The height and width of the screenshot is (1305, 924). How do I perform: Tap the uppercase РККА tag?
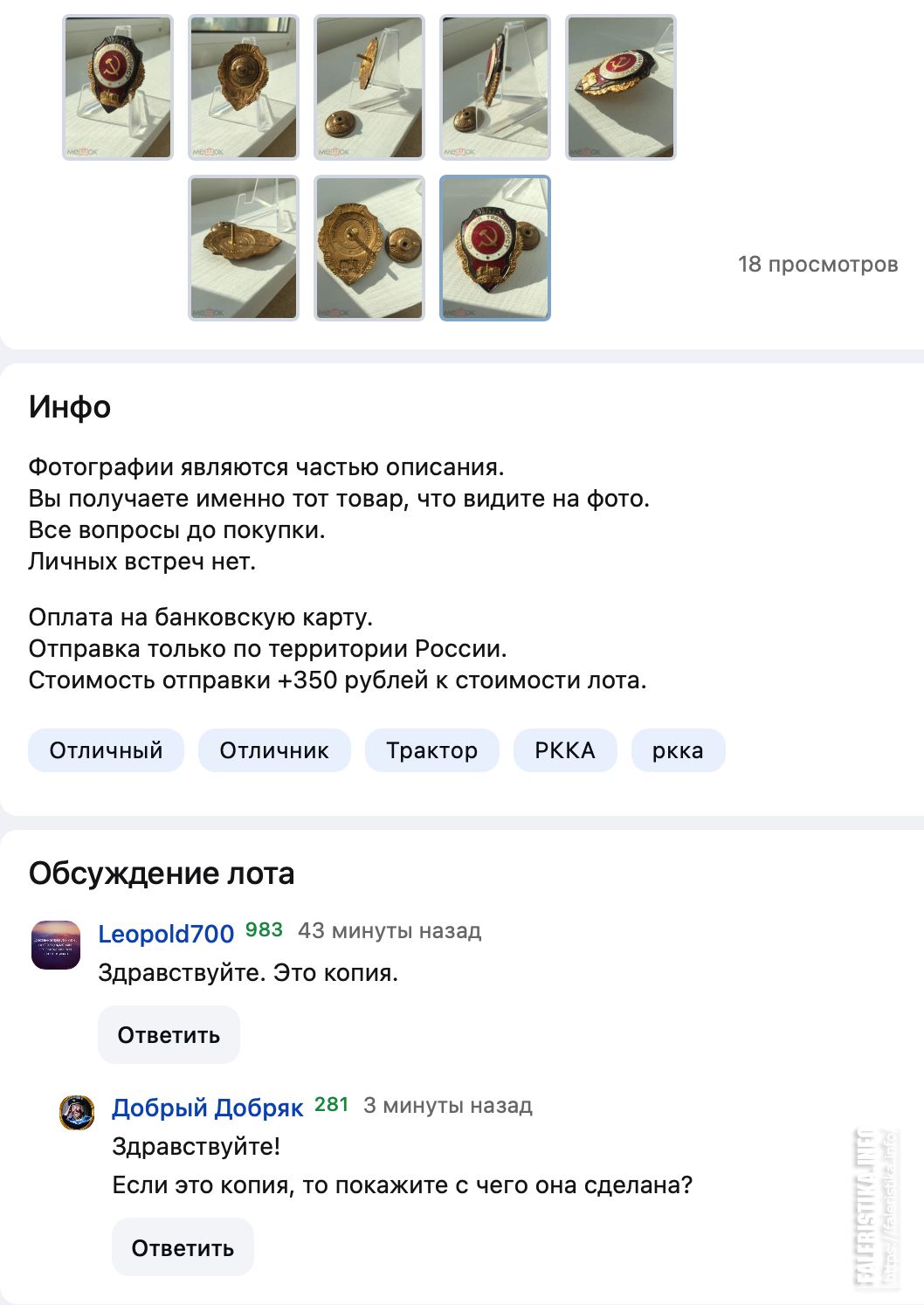click(565, 750)
